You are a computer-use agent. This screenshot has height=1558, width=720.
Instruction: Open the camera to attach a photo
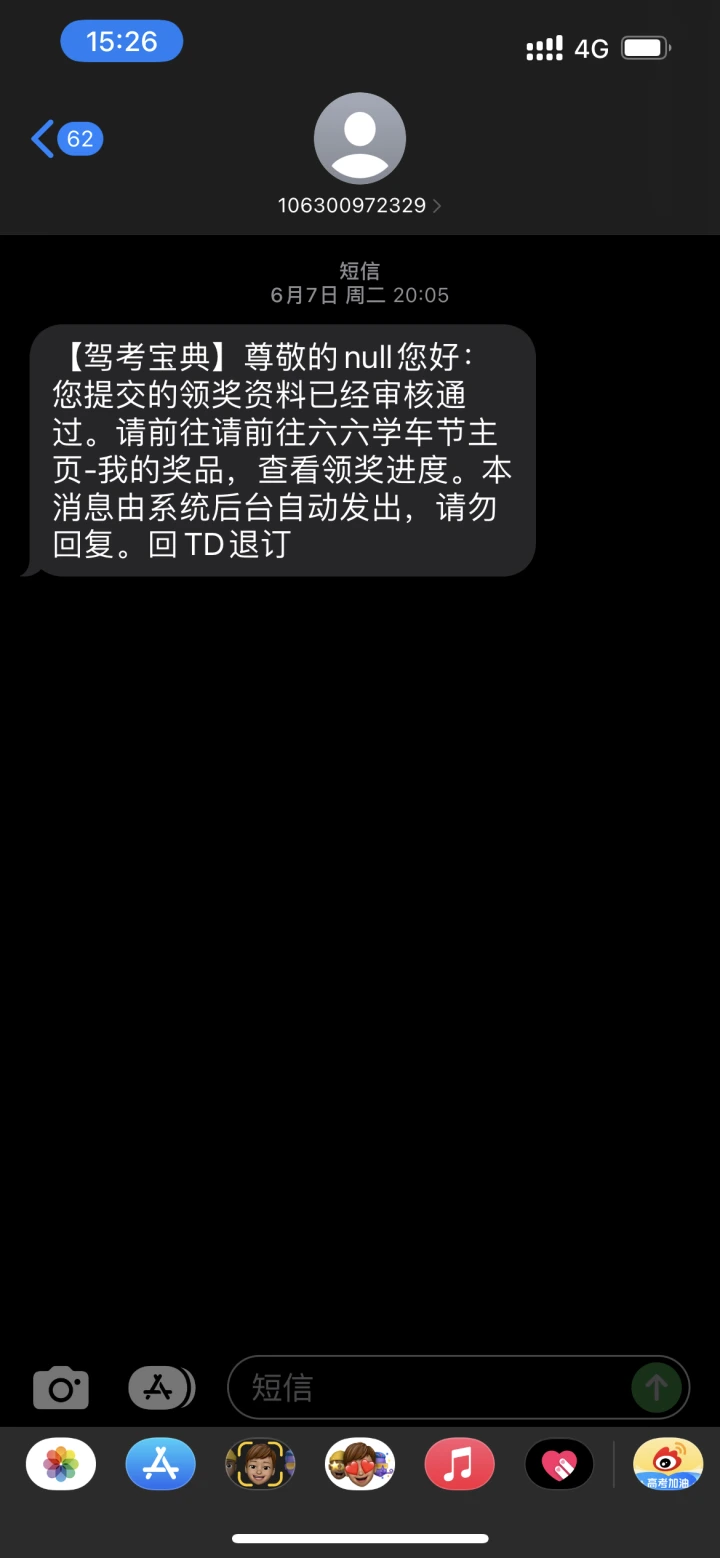[x=61, y=1387]
